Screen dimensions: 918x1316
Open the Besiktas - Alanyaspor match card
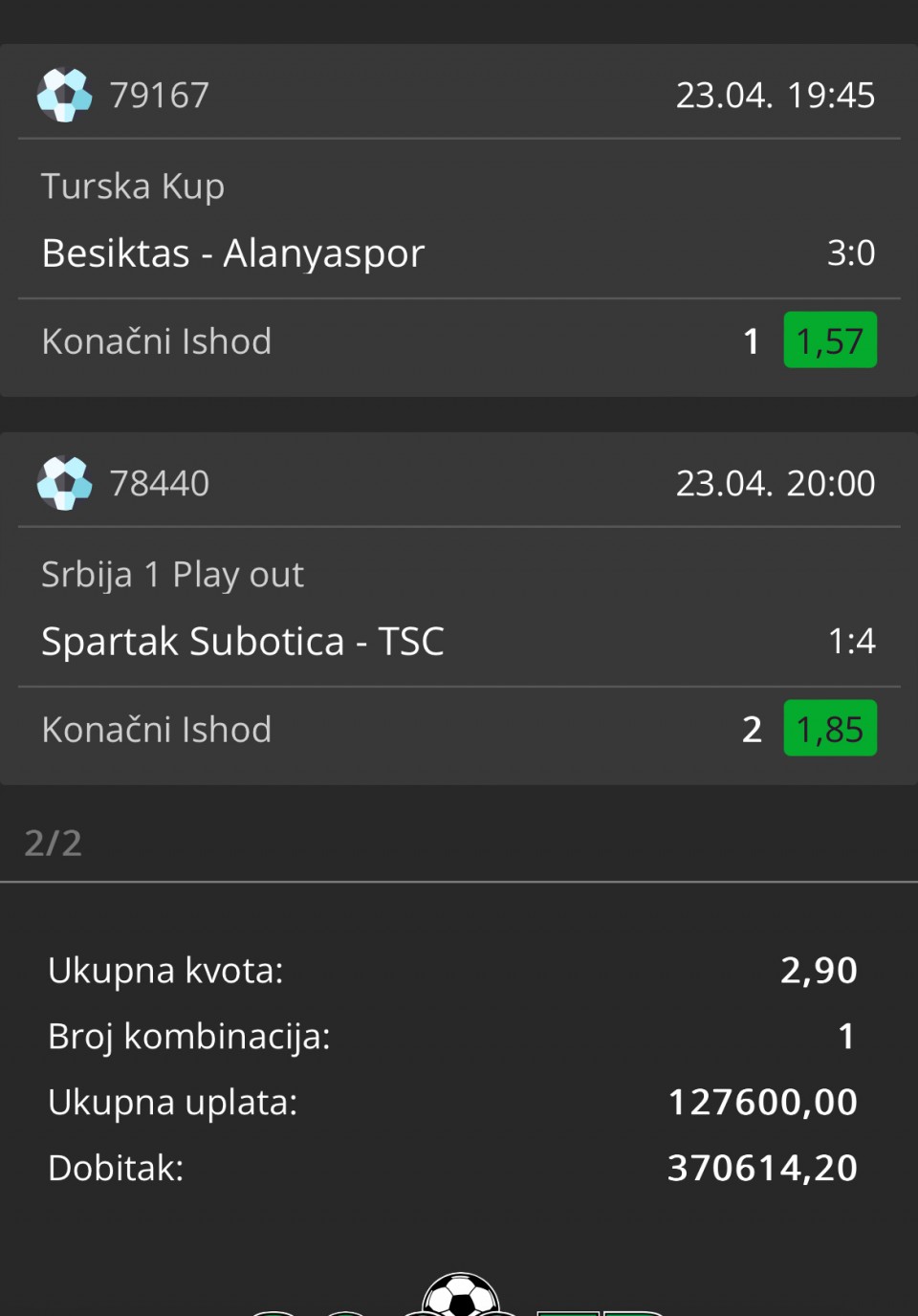tap(233, 253)
